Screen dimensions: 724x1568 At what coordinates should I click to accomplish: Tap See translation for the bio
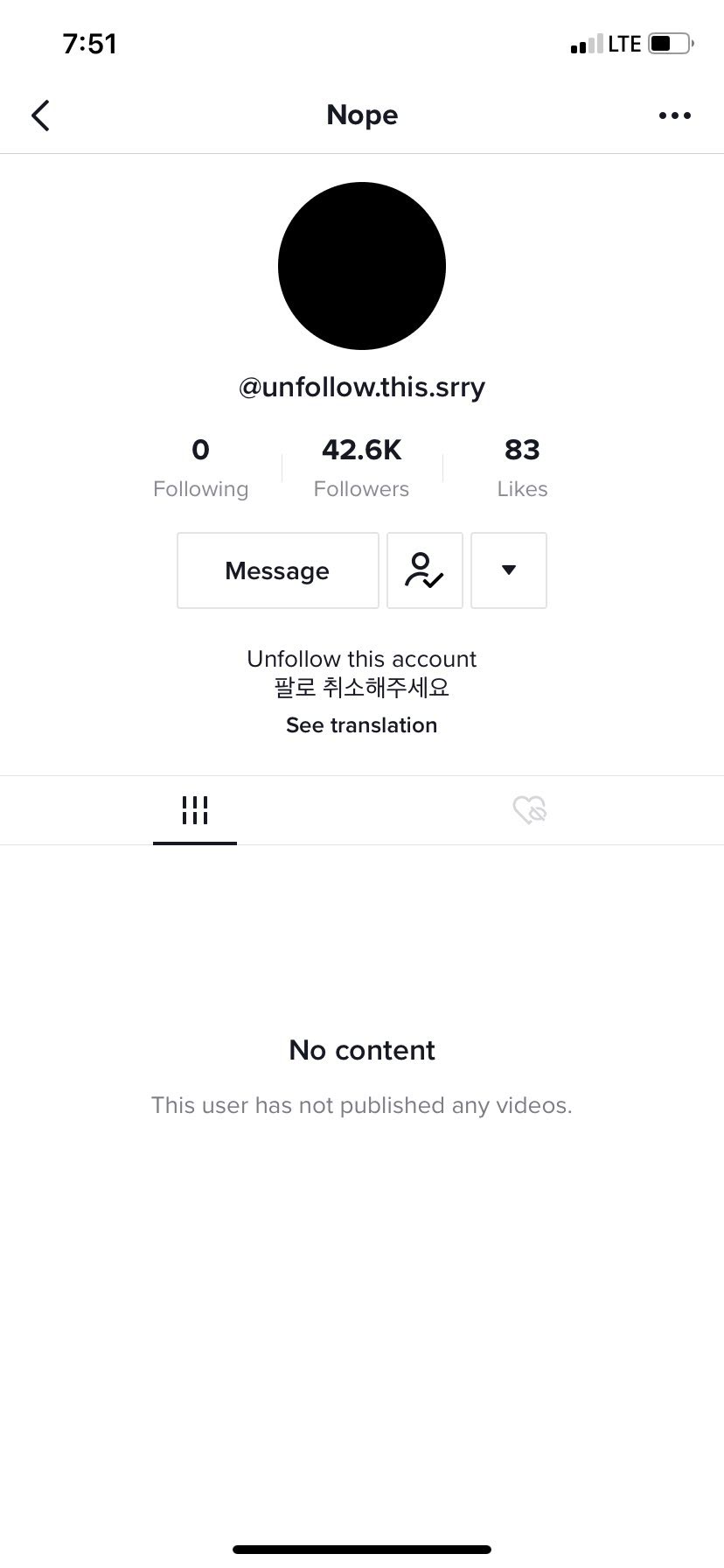point(362,725)
